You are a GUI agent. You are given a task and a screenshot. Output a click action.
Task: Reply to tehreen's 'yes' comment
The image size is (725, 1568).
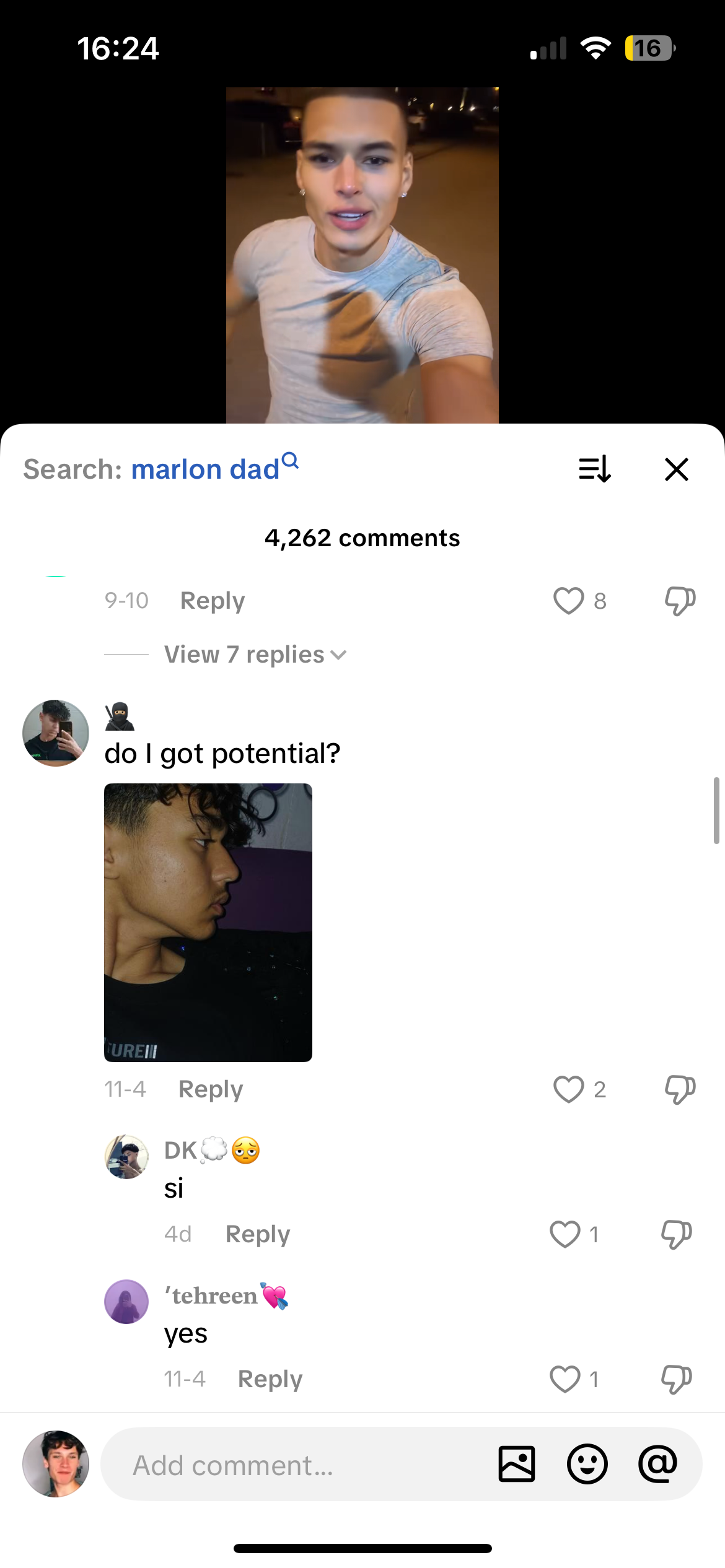pyautogui.click(x=270, y=1379)
